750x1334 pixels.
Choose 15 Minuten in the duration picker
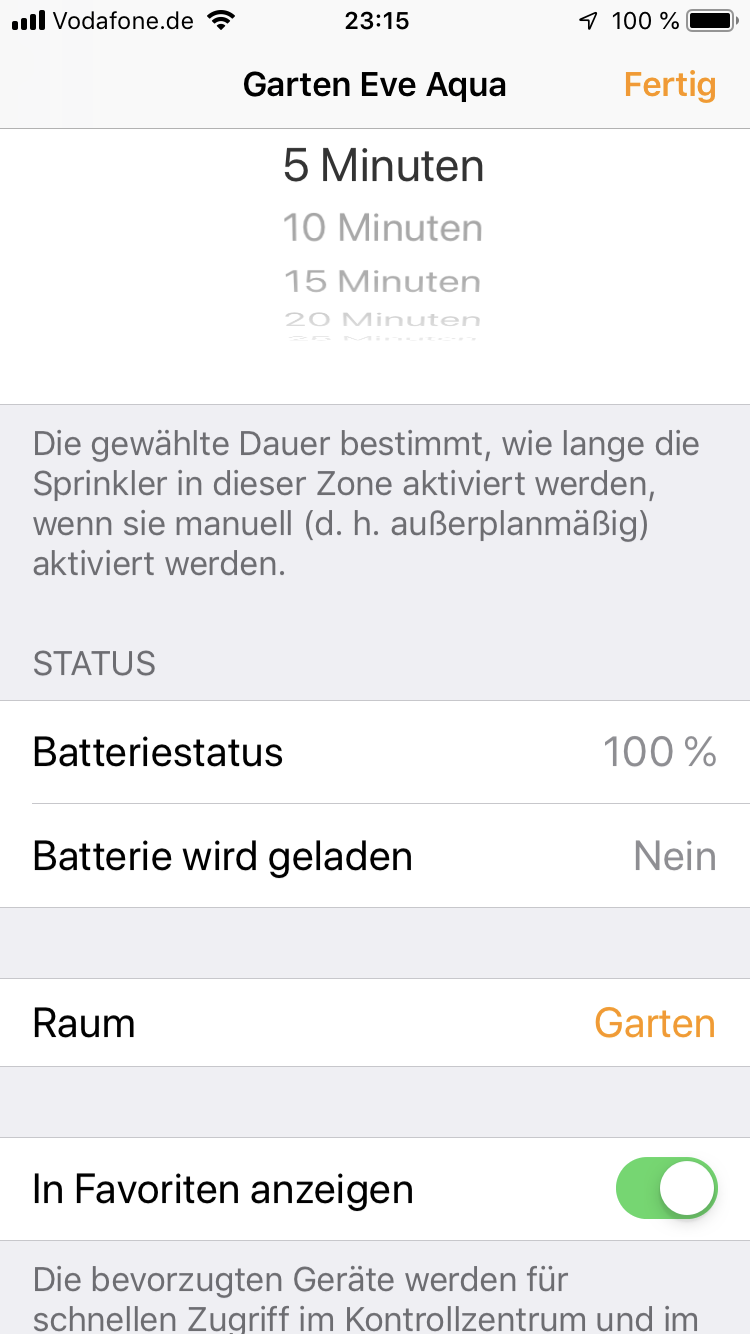(x=382, y=281)
